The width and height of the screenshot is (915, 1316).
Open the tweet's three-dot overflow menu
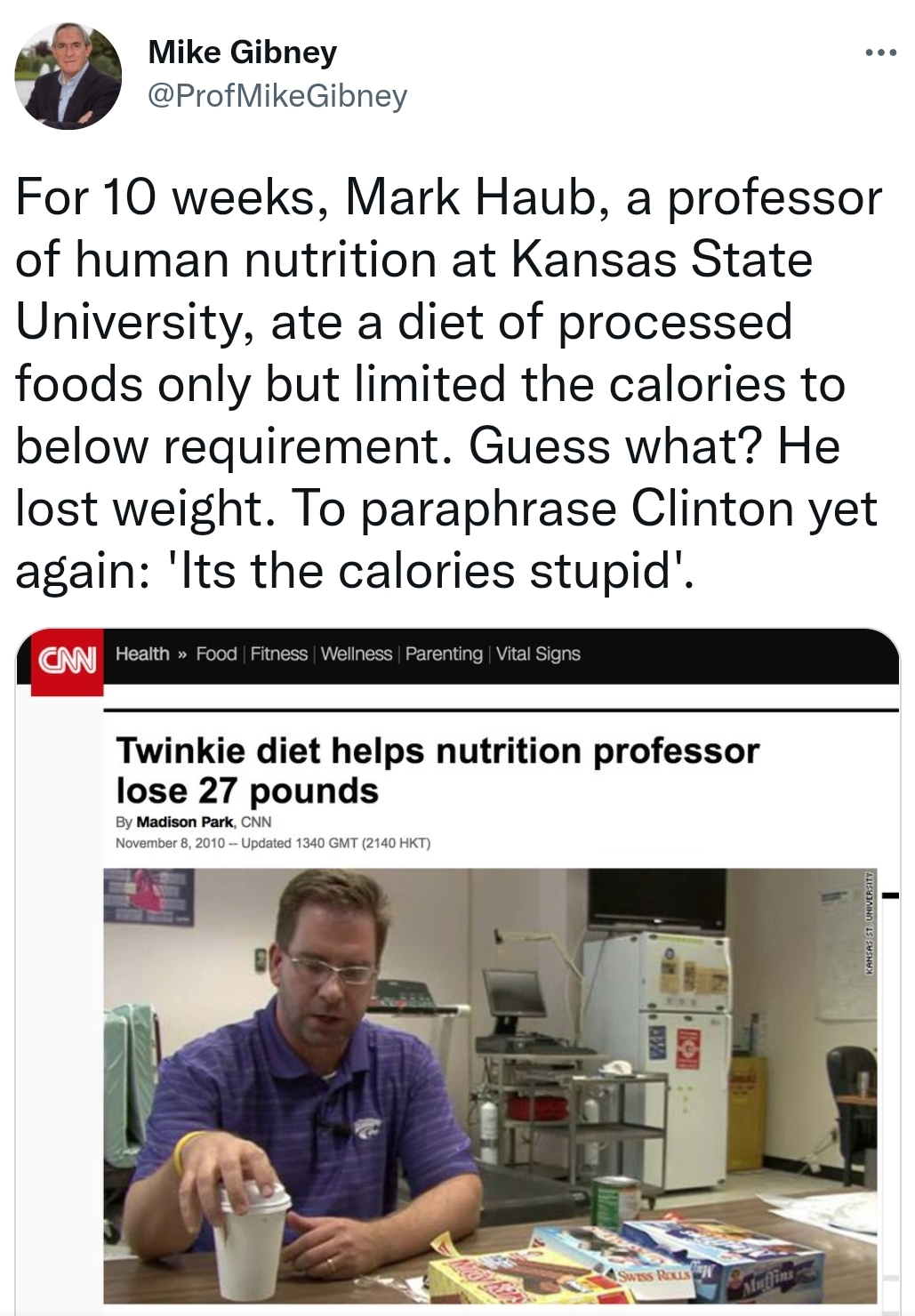click(x=880, y=53)
